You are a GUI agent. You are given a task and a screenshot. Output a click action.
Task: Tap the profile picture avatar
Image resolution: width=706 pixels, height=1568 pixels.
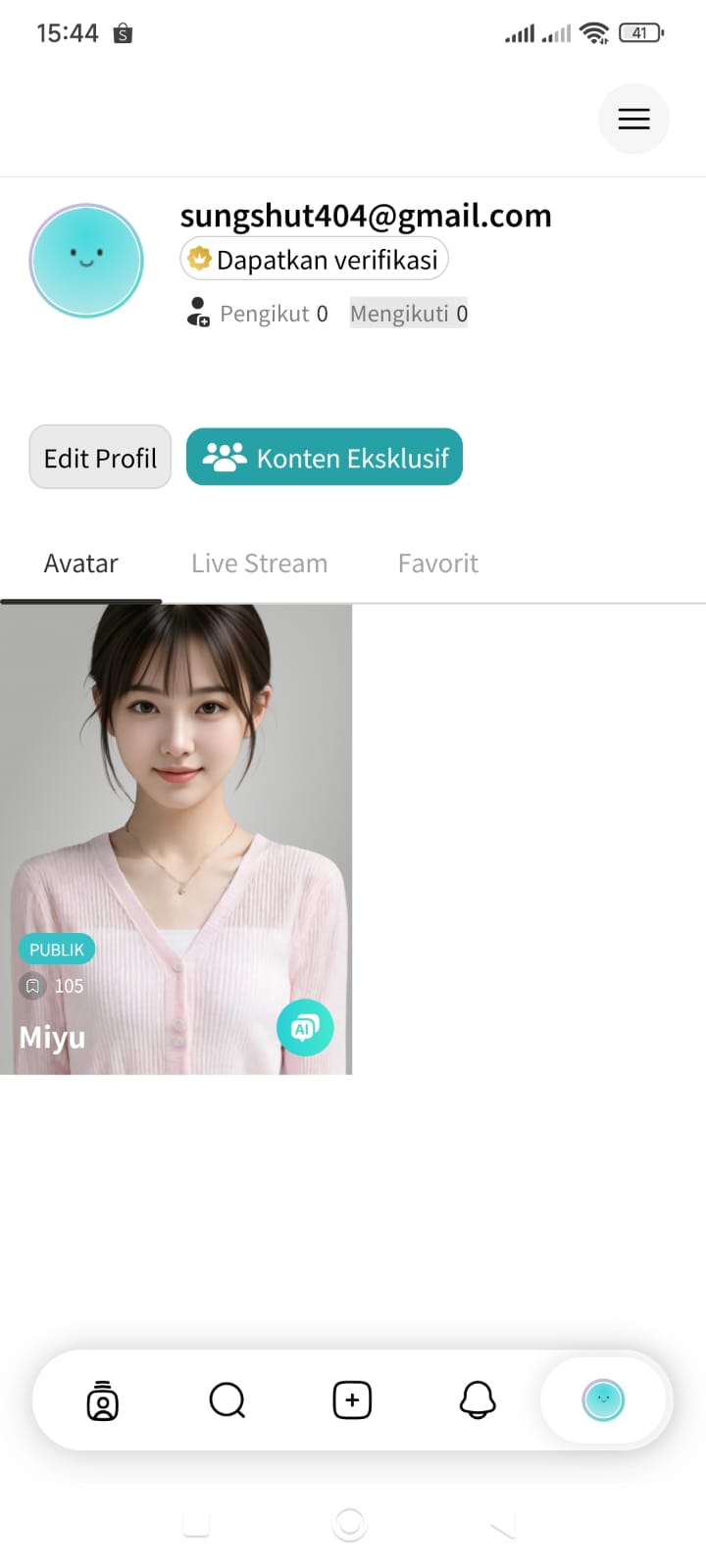tap(86, 261)
